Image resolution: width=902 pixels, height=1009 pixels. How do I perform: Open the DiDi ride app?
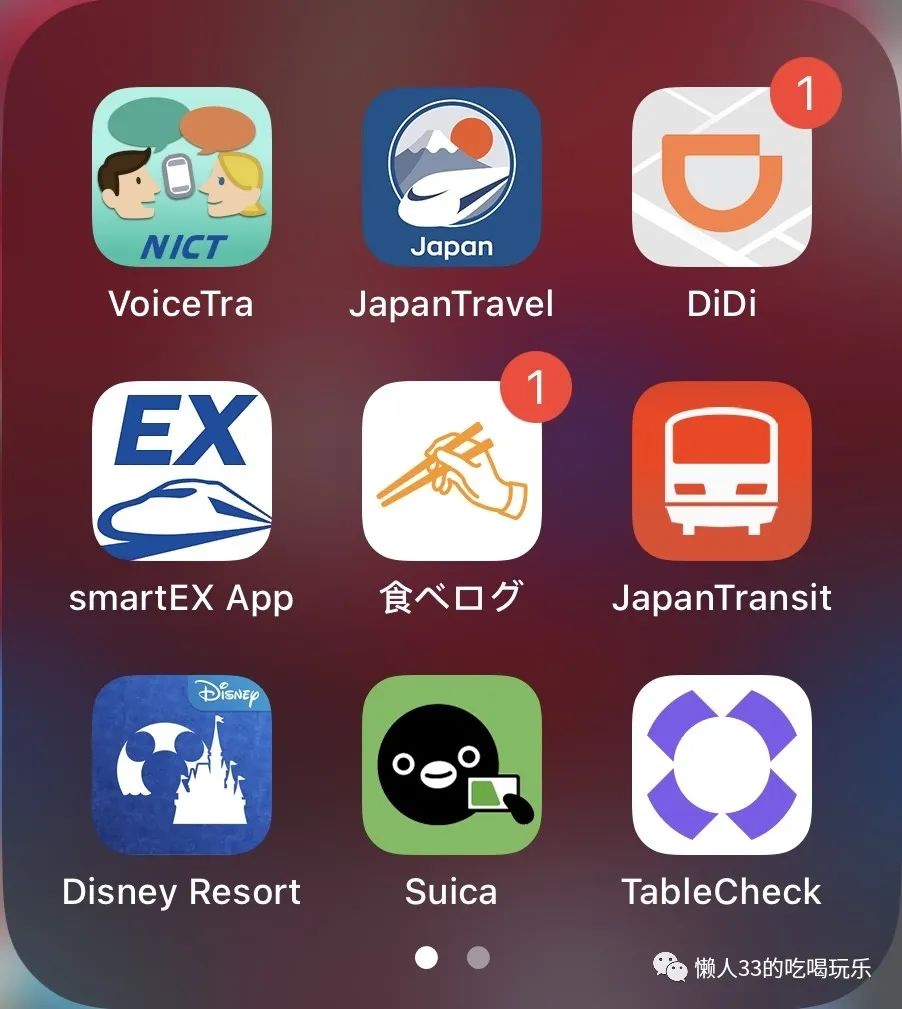click(721, 177)
